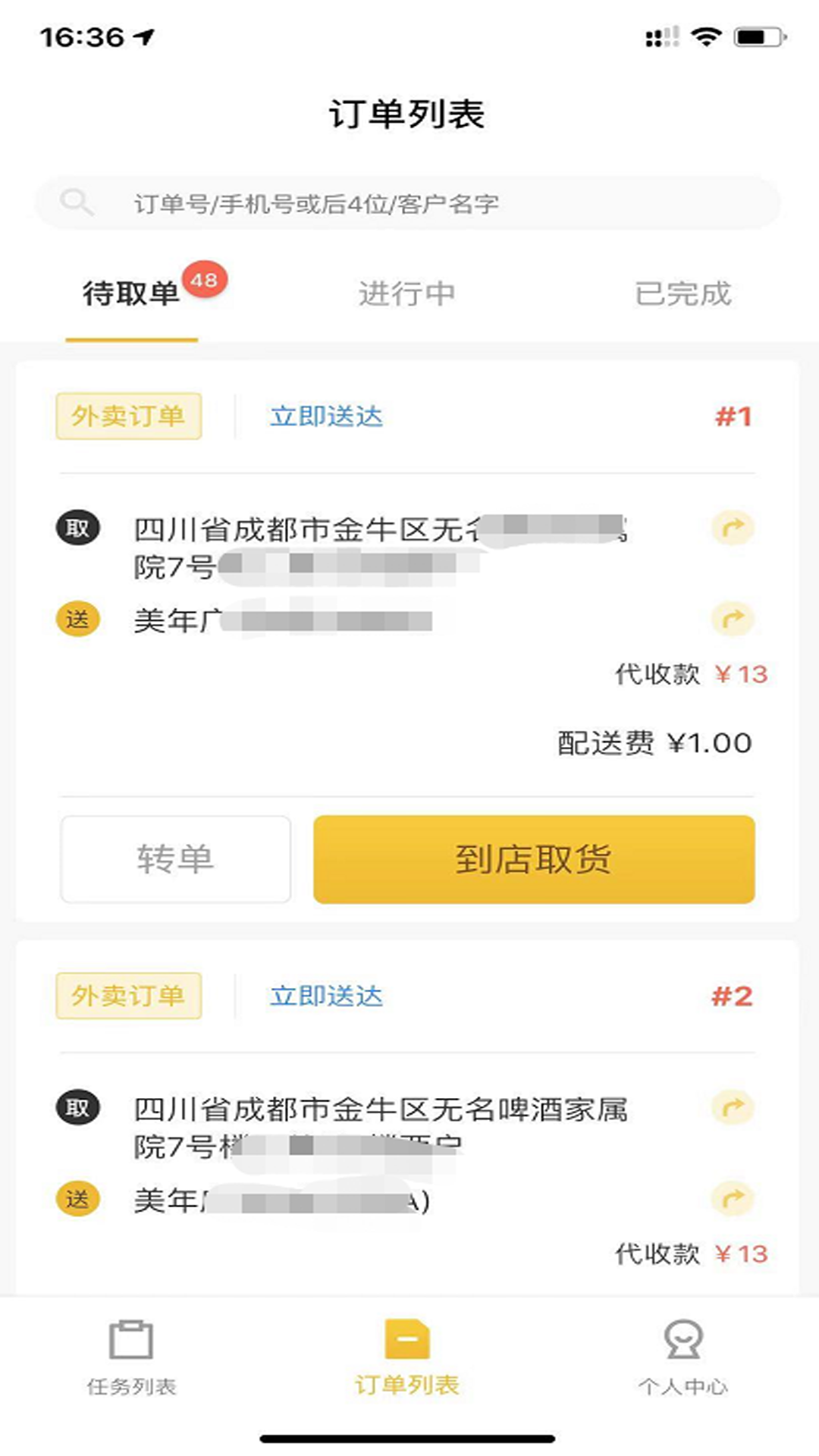The image size is (819, 1456).
Task: Open 立即送达 for order #2
Action: [328, 994]
